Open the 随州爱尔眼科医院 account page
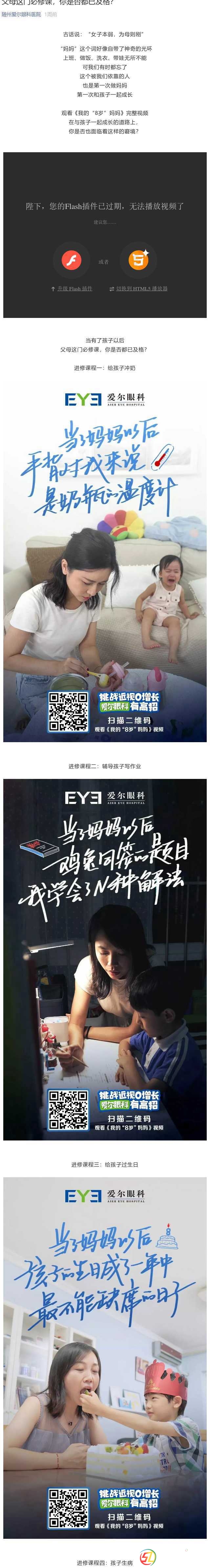 point(21,14)
